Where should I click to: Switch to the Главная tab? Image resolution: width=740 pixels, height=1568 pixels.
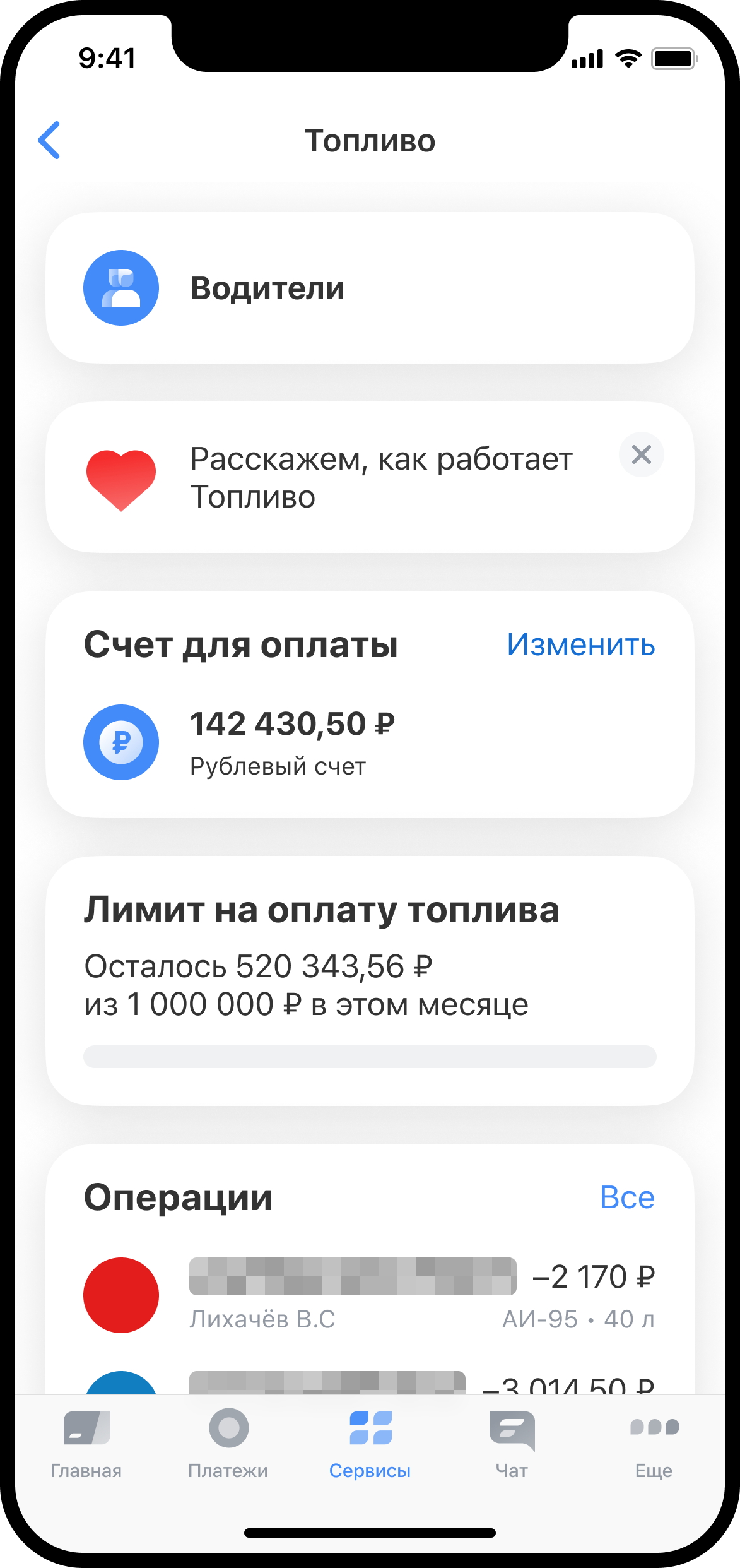pyautogui.click(x=86, y=1444)
